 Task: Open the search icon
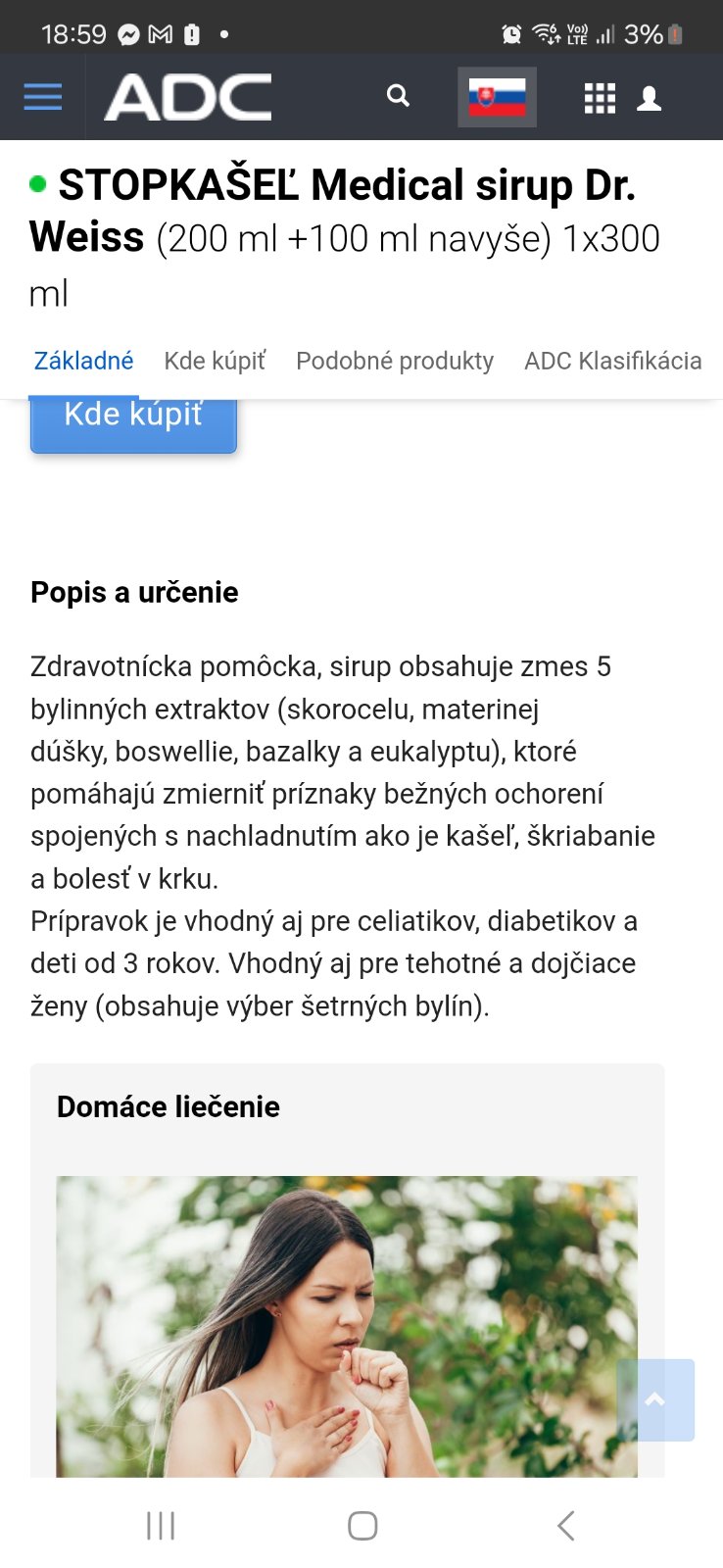[x=398, y=96]
